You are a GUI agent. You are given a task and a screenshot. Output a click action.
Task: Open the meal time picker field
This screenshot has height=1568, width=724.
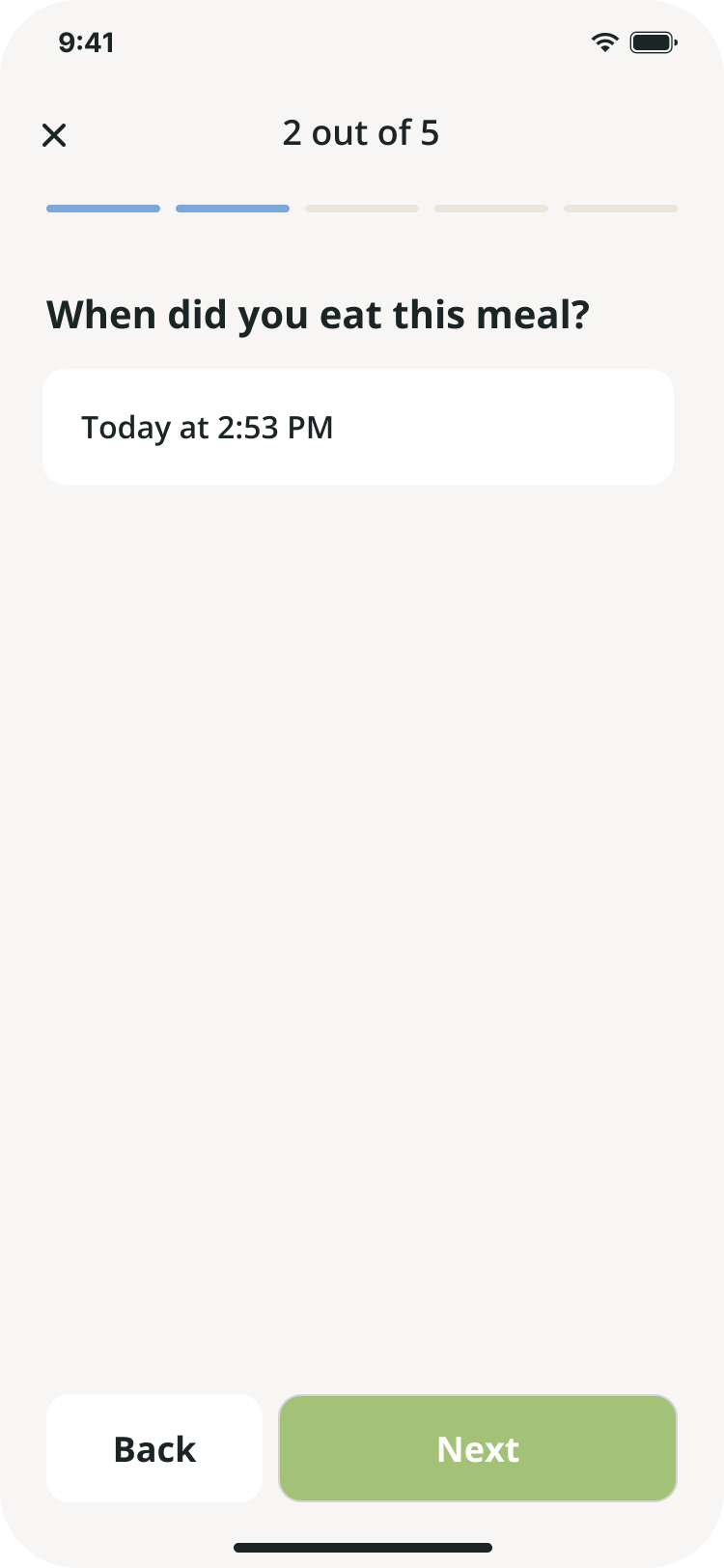pos(358,427)
